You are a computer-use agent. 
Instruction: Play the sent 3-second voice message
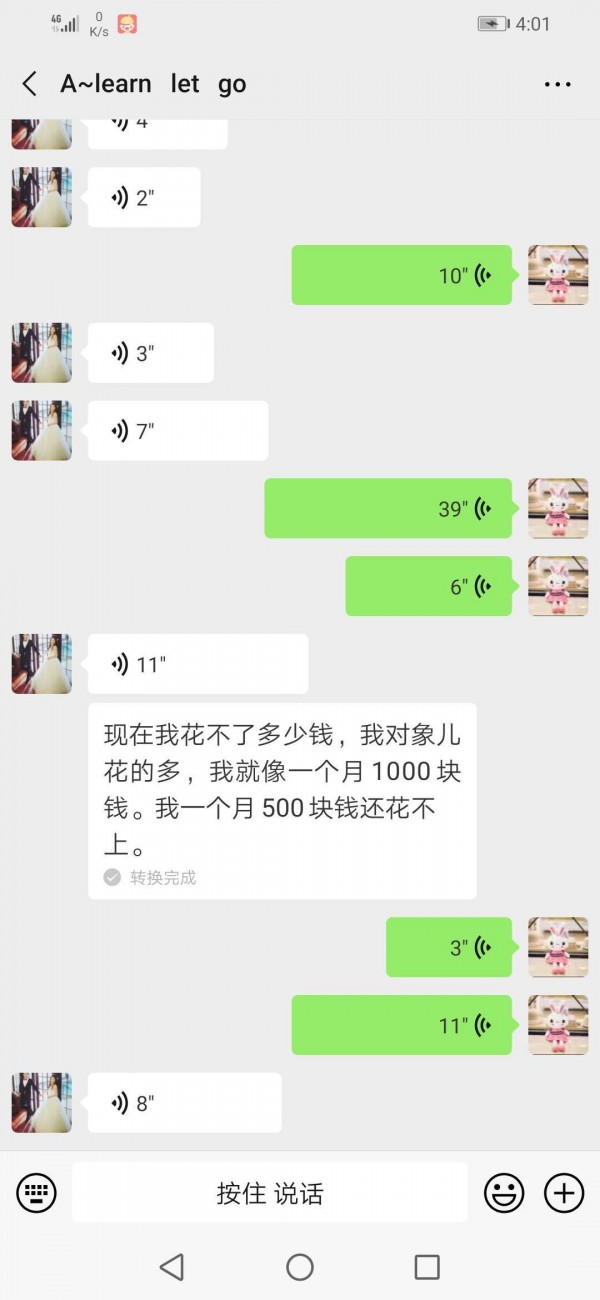coord(448,947)
